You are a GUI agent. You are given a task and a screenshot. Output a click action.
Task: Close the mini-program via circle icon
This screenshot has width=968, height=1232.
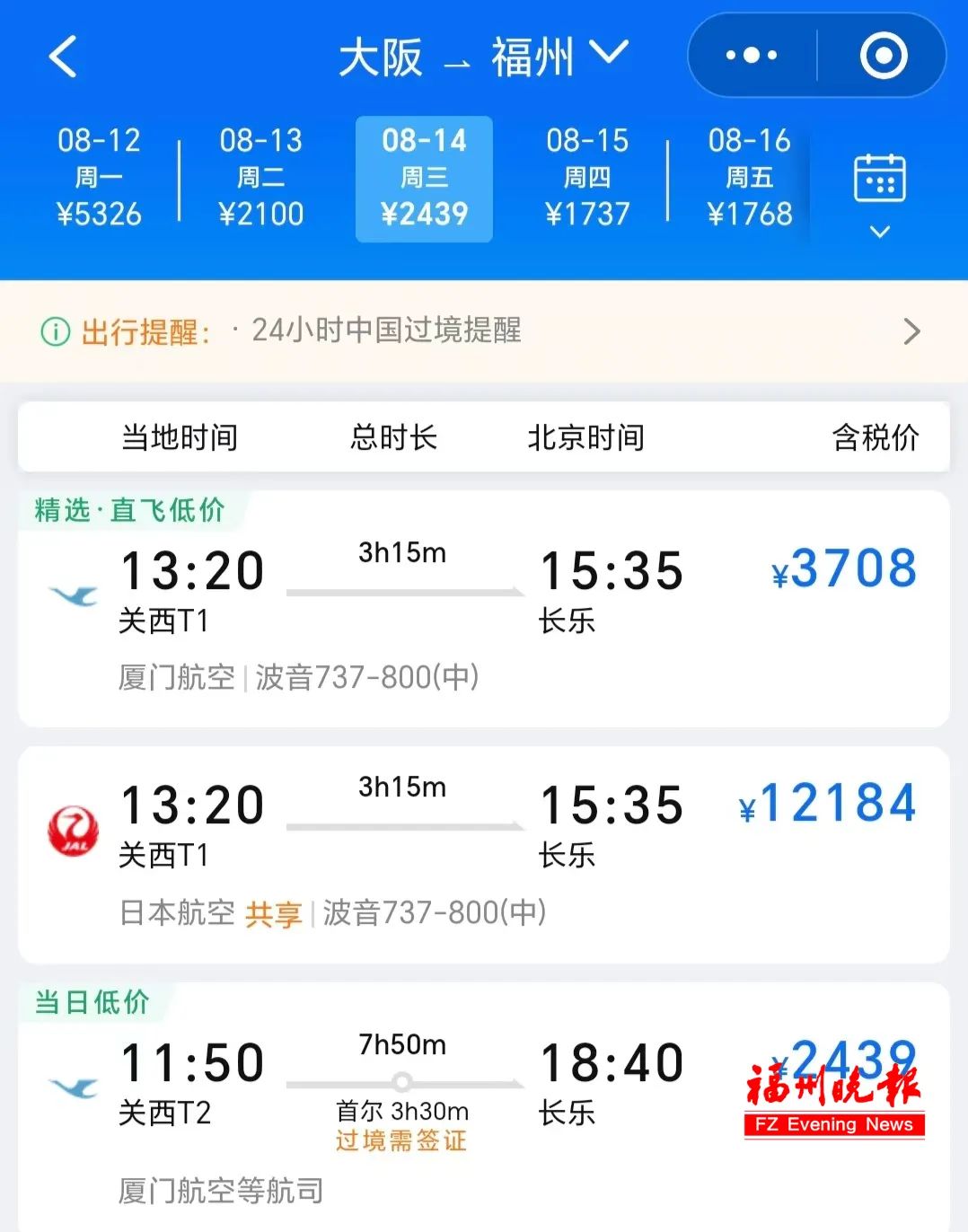coord(884,56)
